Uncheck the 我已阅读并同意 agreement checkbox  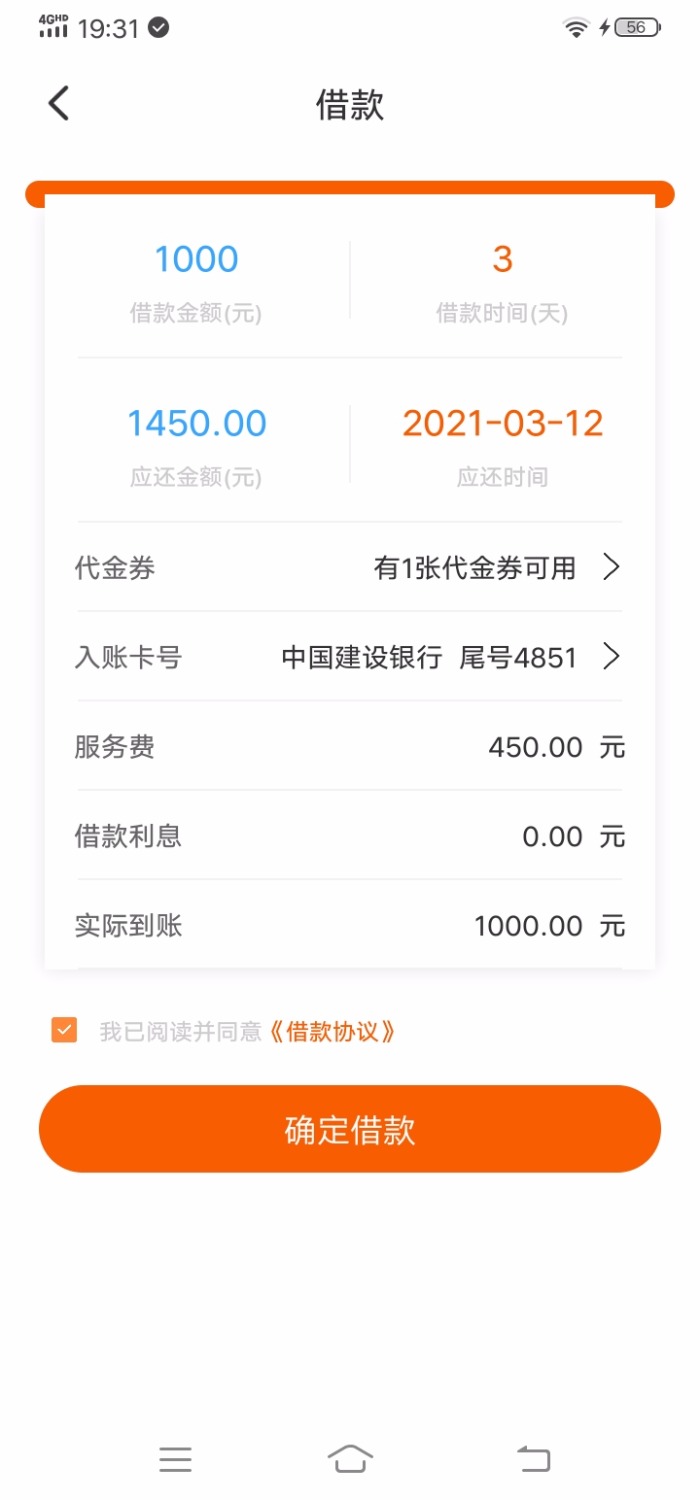[x=64, y=1030]
